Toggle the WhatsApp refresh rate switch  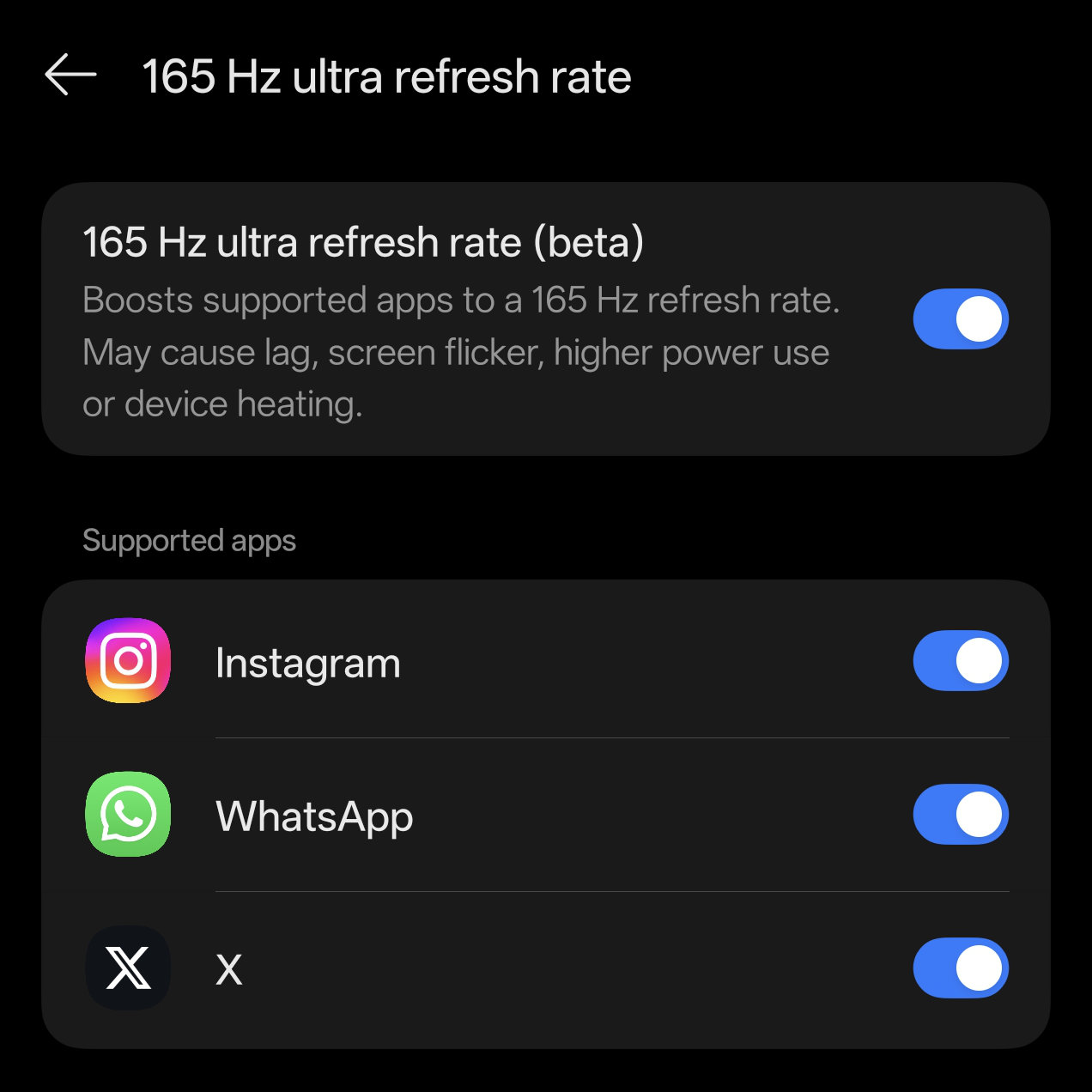[x=960, y=814]
